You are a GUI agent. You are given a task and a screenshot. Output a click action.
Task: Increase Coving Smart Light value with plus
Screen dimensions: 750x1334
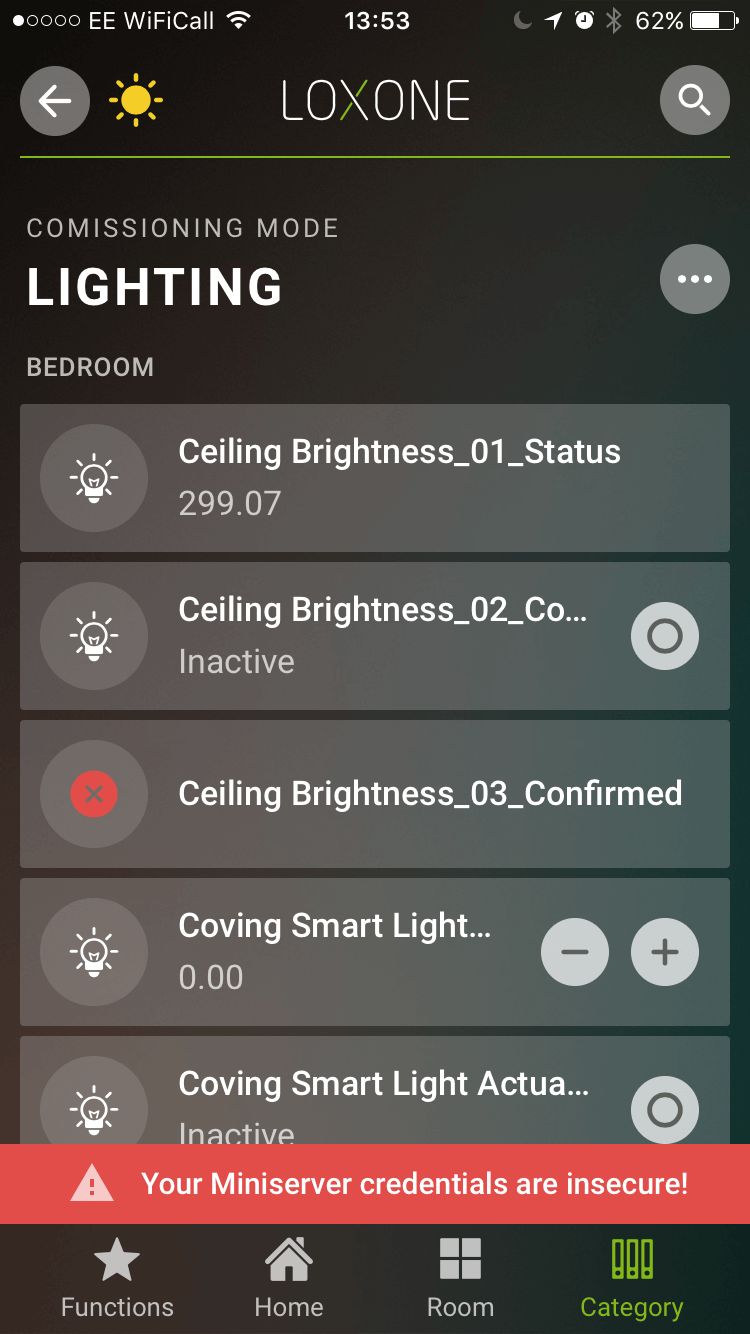[664, 952]
